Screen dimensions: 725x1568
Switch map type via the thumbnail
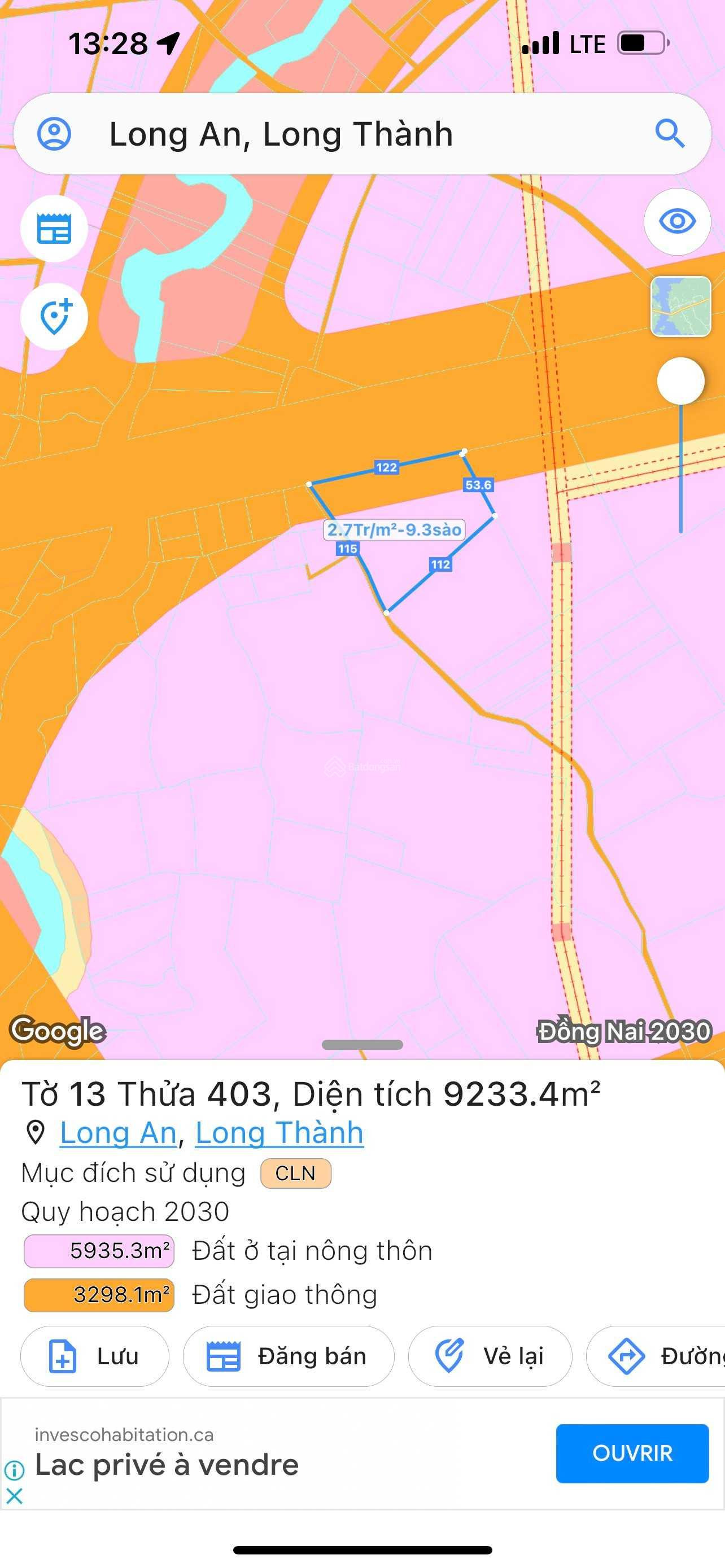680,307
